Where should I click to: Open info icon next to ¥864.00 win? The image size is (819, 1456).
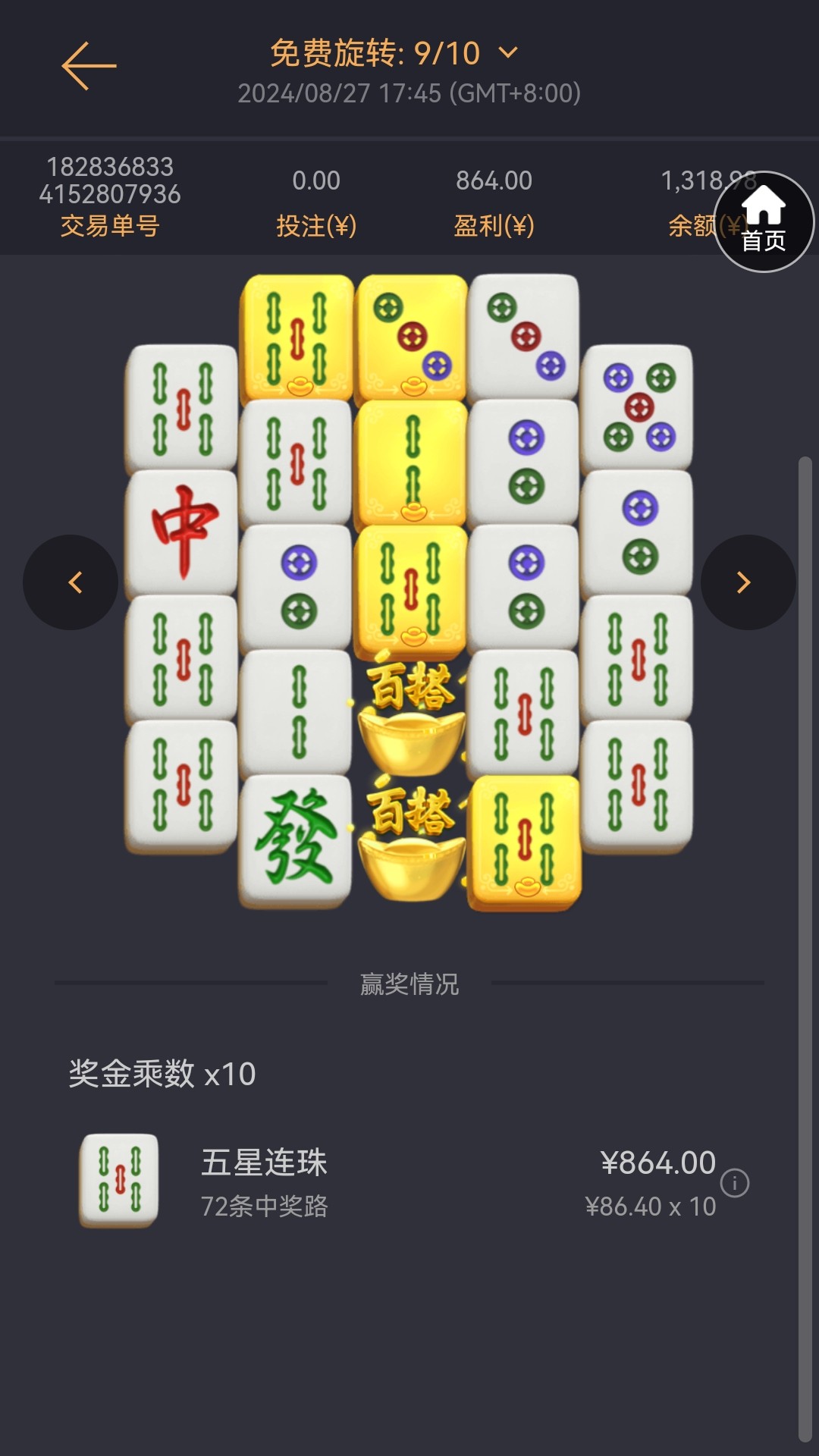click(x=734, y=1183)
